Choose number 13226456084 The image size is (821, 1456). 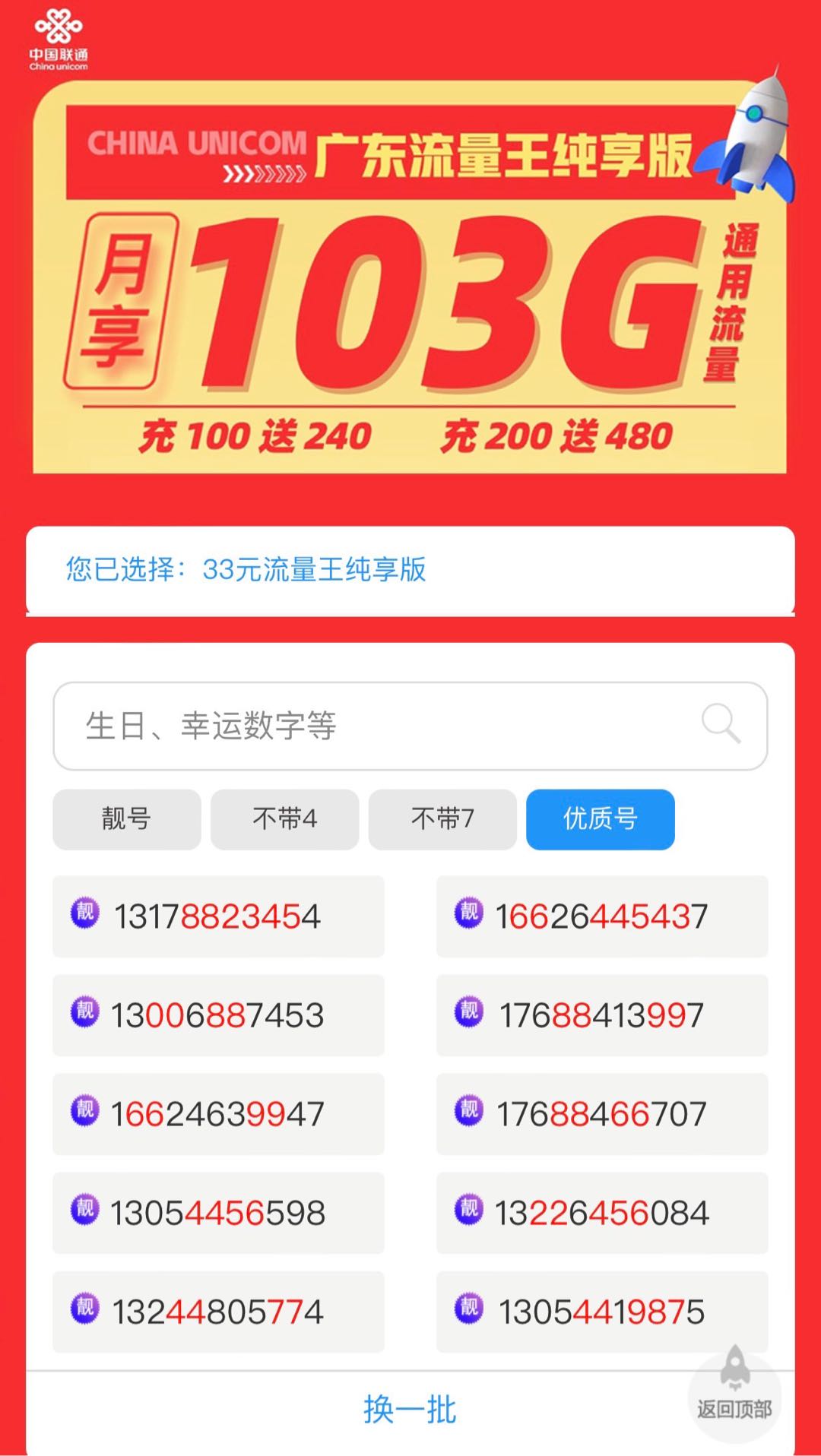[x=602, y=1213]
